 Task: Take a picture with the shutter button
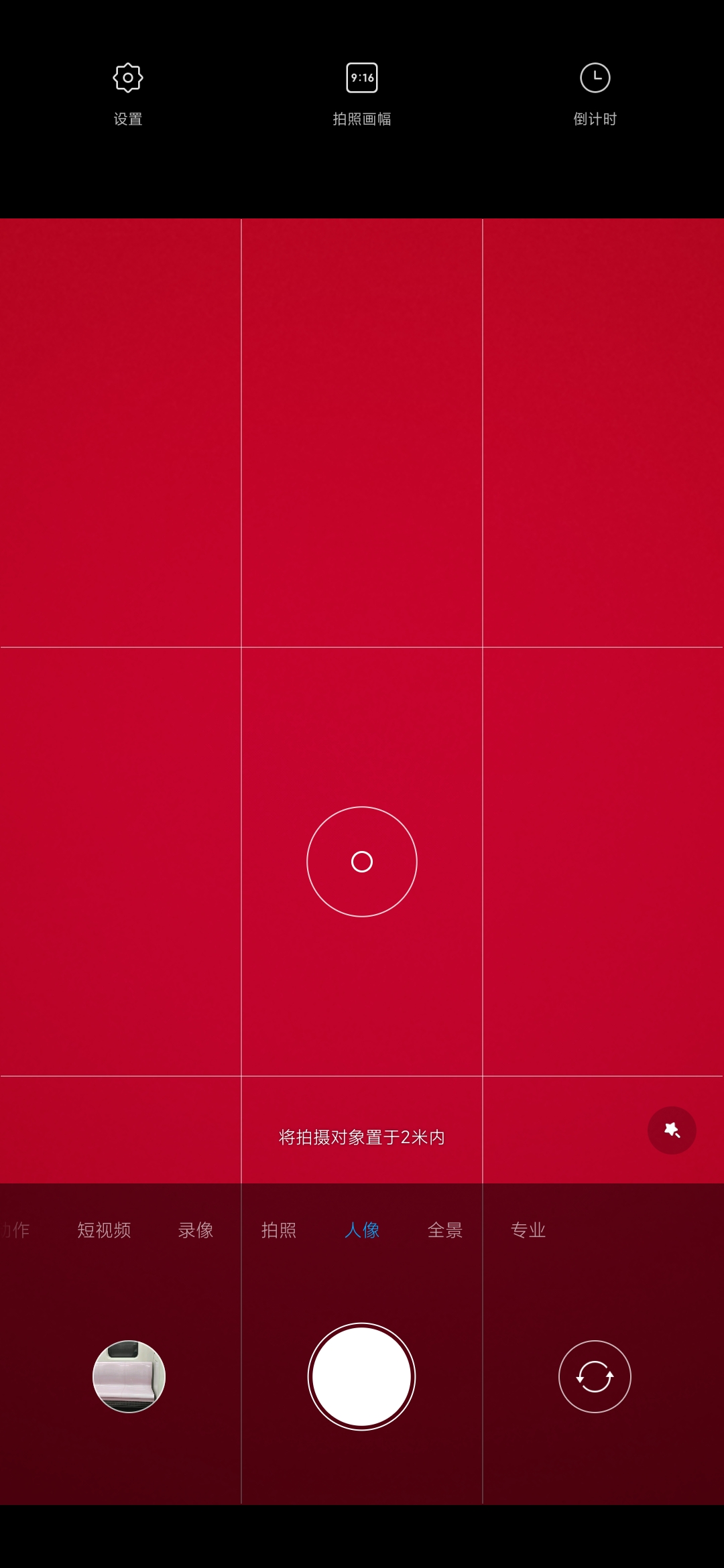click(x=362, y=1376)
